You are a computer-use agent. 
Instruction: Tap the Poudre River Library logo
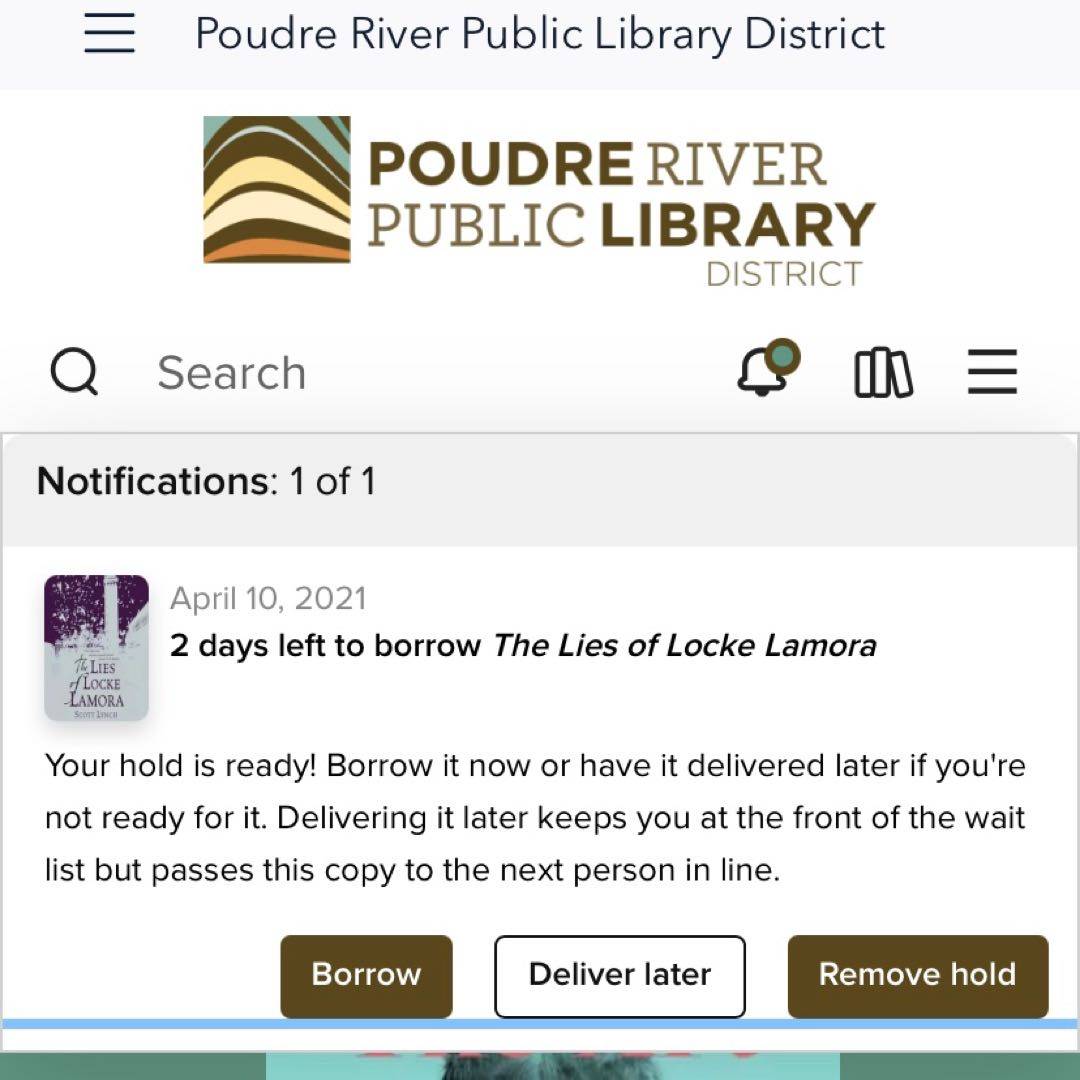tap(539, 200)
